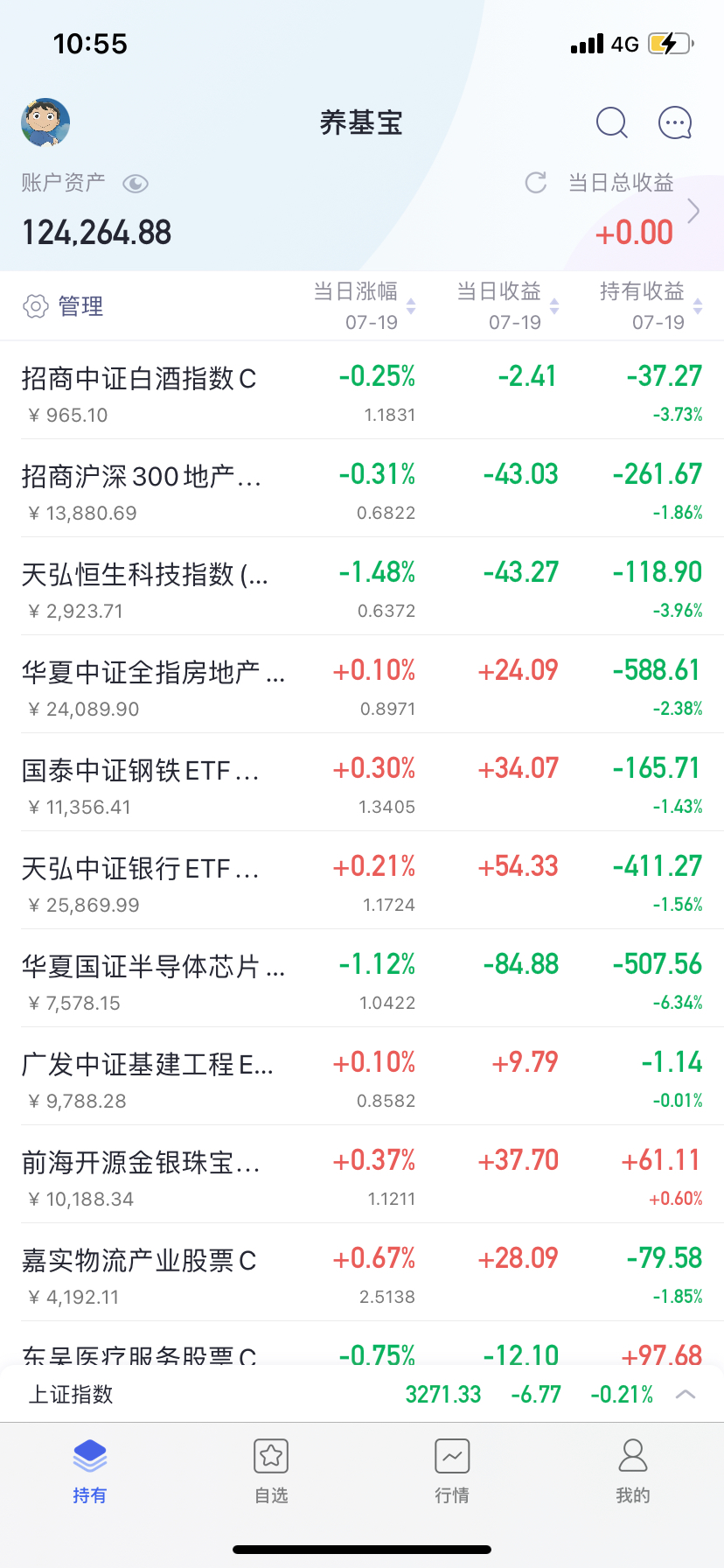Screen dimensions: 724x1568
Task: Sort by 当日涨幅
Action: [365, 305]
